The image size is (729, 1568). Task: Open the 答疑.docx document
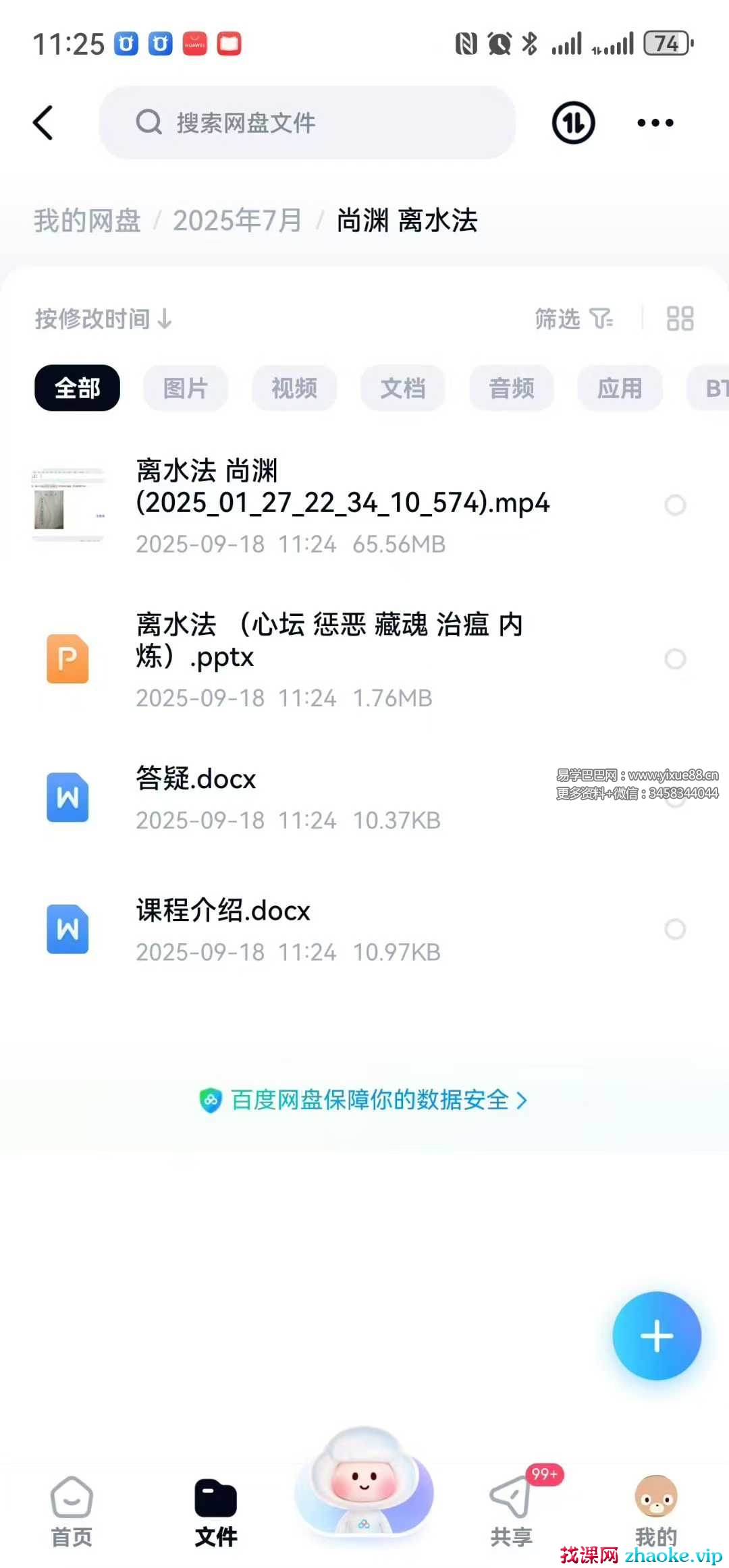(196, 780)
